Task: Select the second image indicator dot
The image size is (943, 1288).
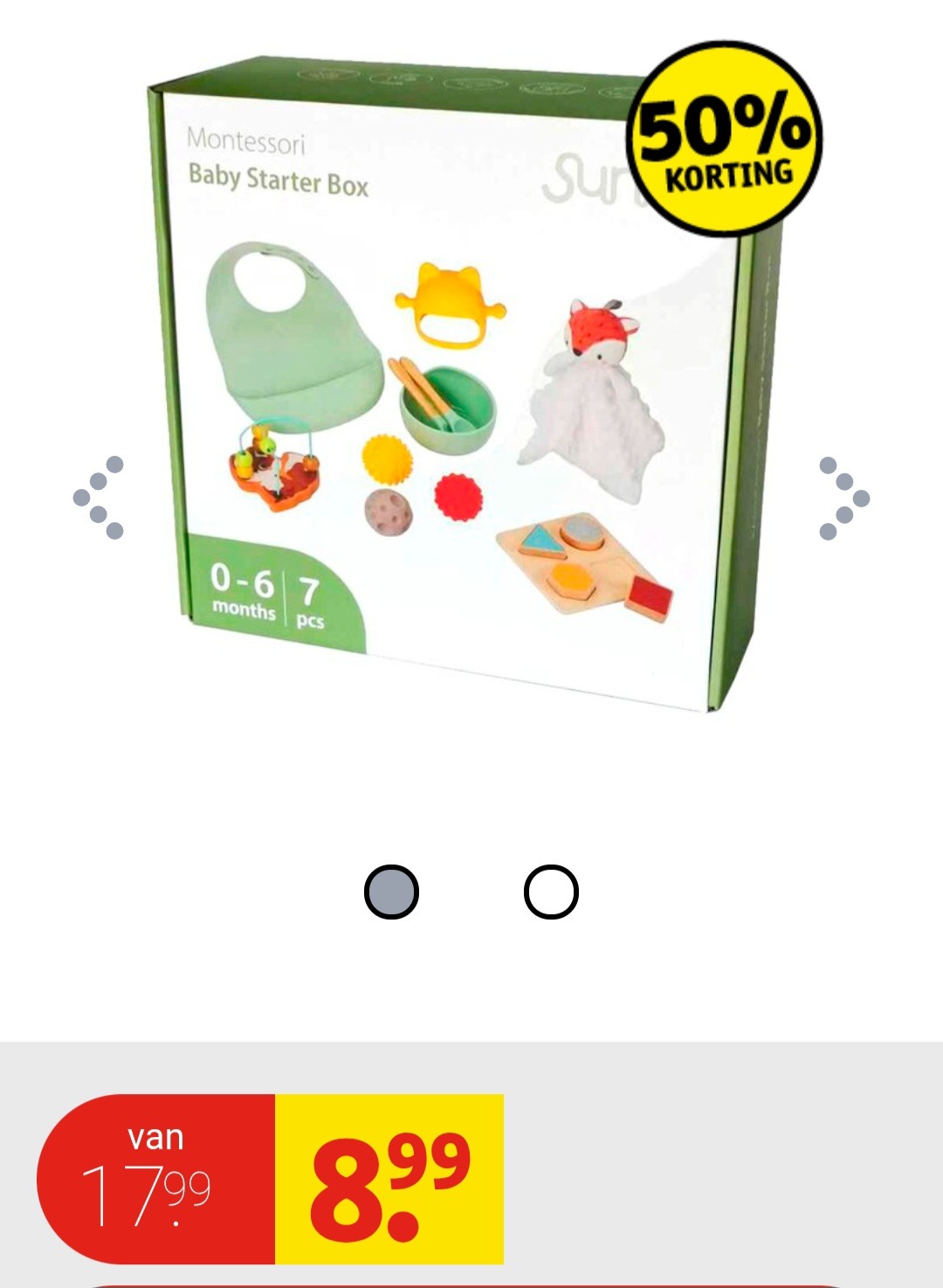Action: coord(551,892)
